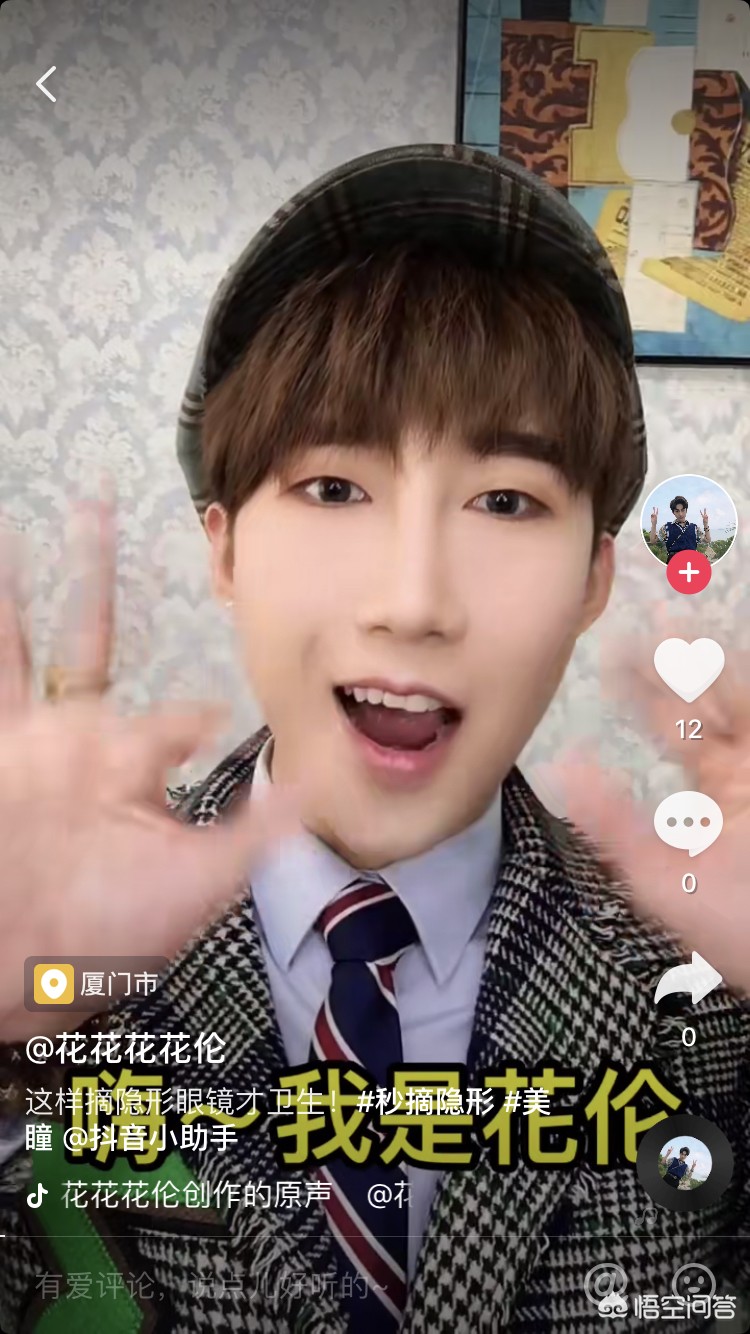Open the 花花花花伦创作的原声 sound link
Screen dimensions: 750x1334
[x=196, y=1195]
